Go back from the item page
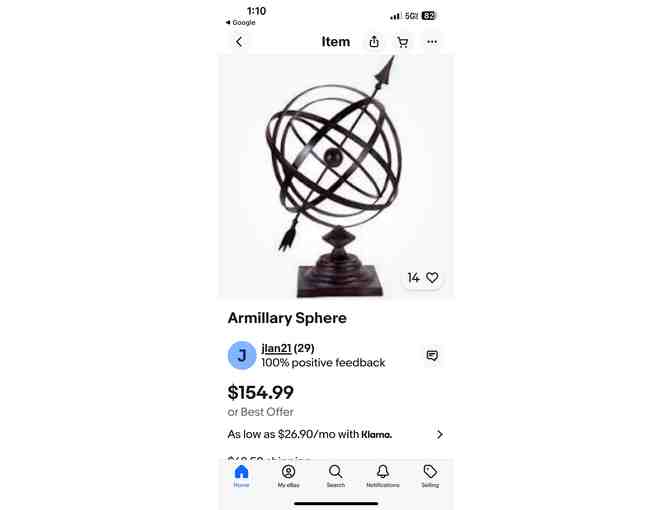This screenshot has height=510, width=672. (238, 42)
